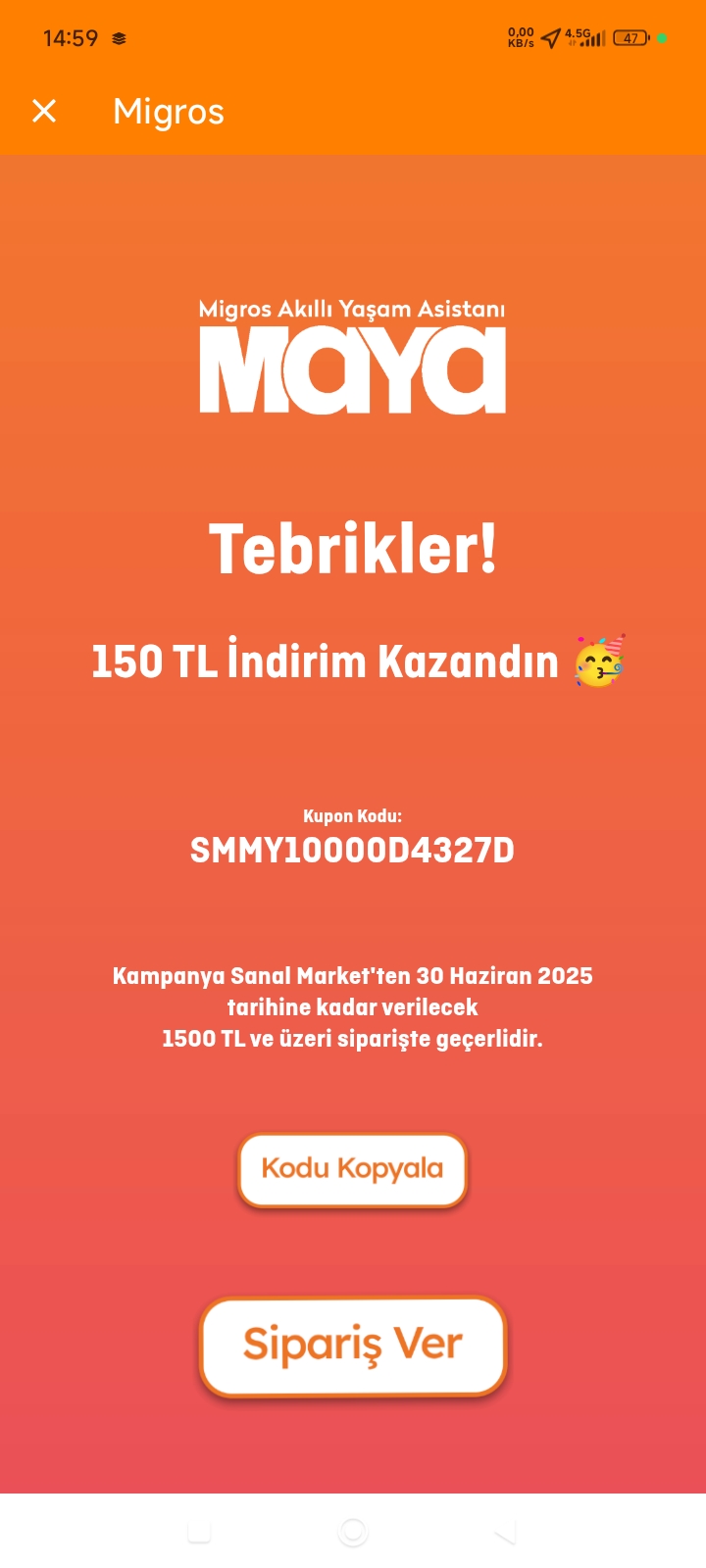Go to the system home screen
Viewport: 706px width, 1568px height.
pos(353,1532)
